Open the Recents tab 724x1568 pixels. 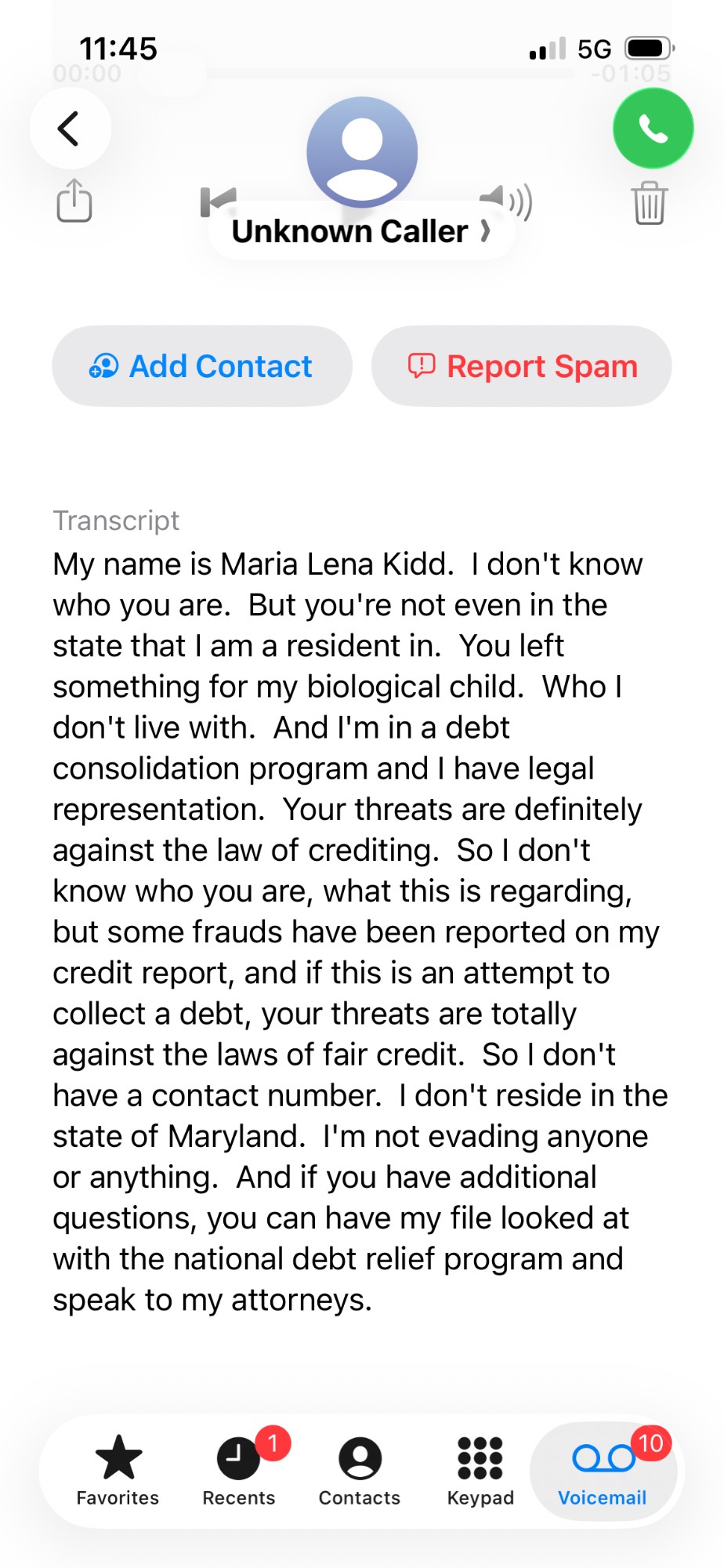coord(239,1471)
